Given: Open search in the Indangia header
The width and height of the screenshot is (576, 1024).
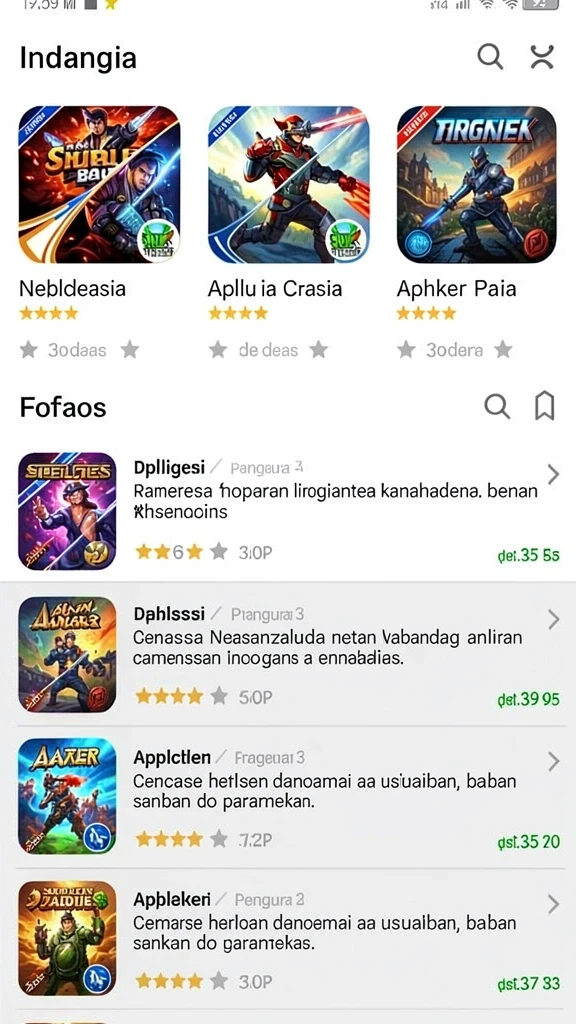Looking at the screenshot, I should 490,57.
